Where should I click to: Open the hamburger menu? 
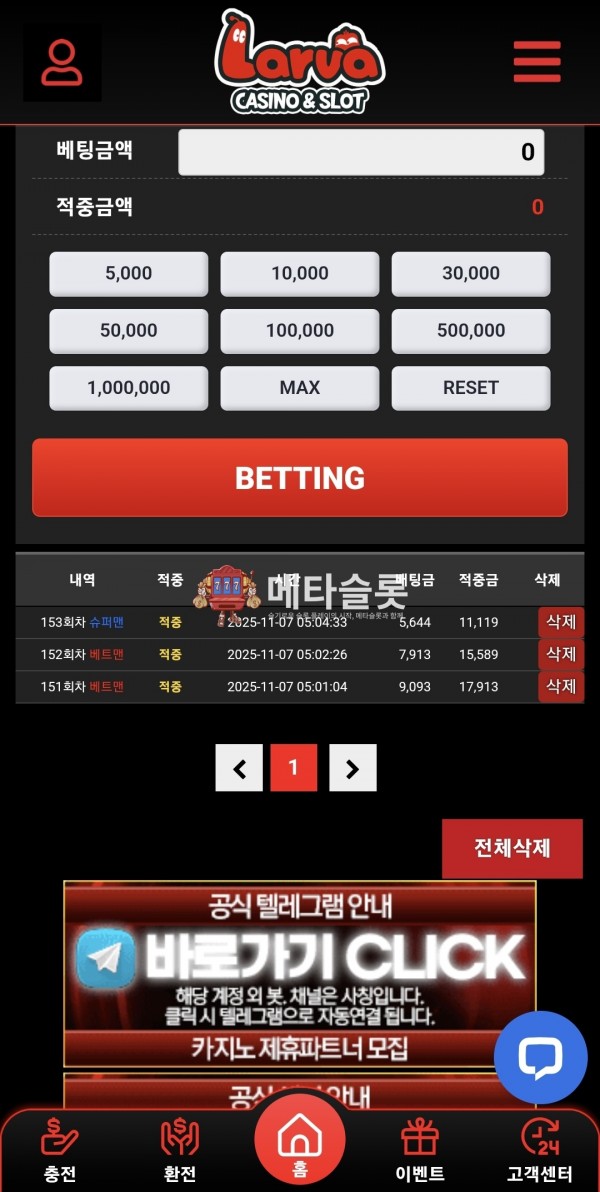(537, 62)
